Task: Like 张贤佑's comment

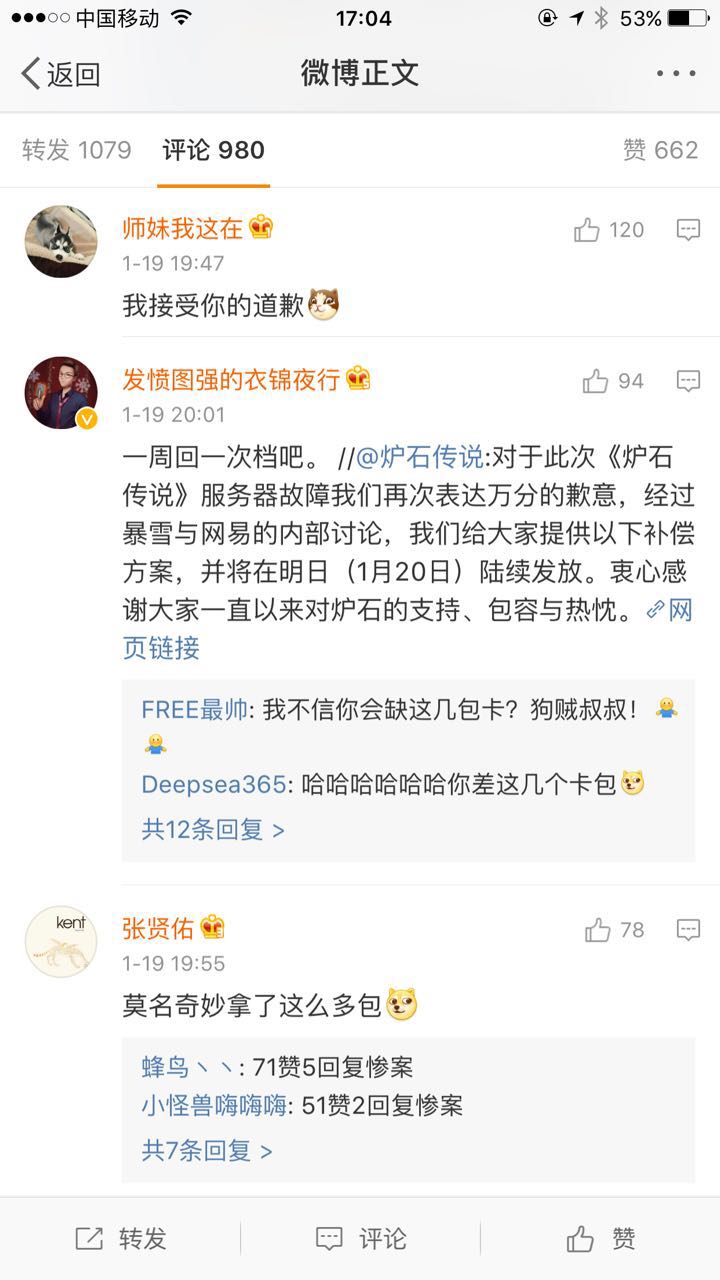Action: pyautogui.click(x=614, y=930)
